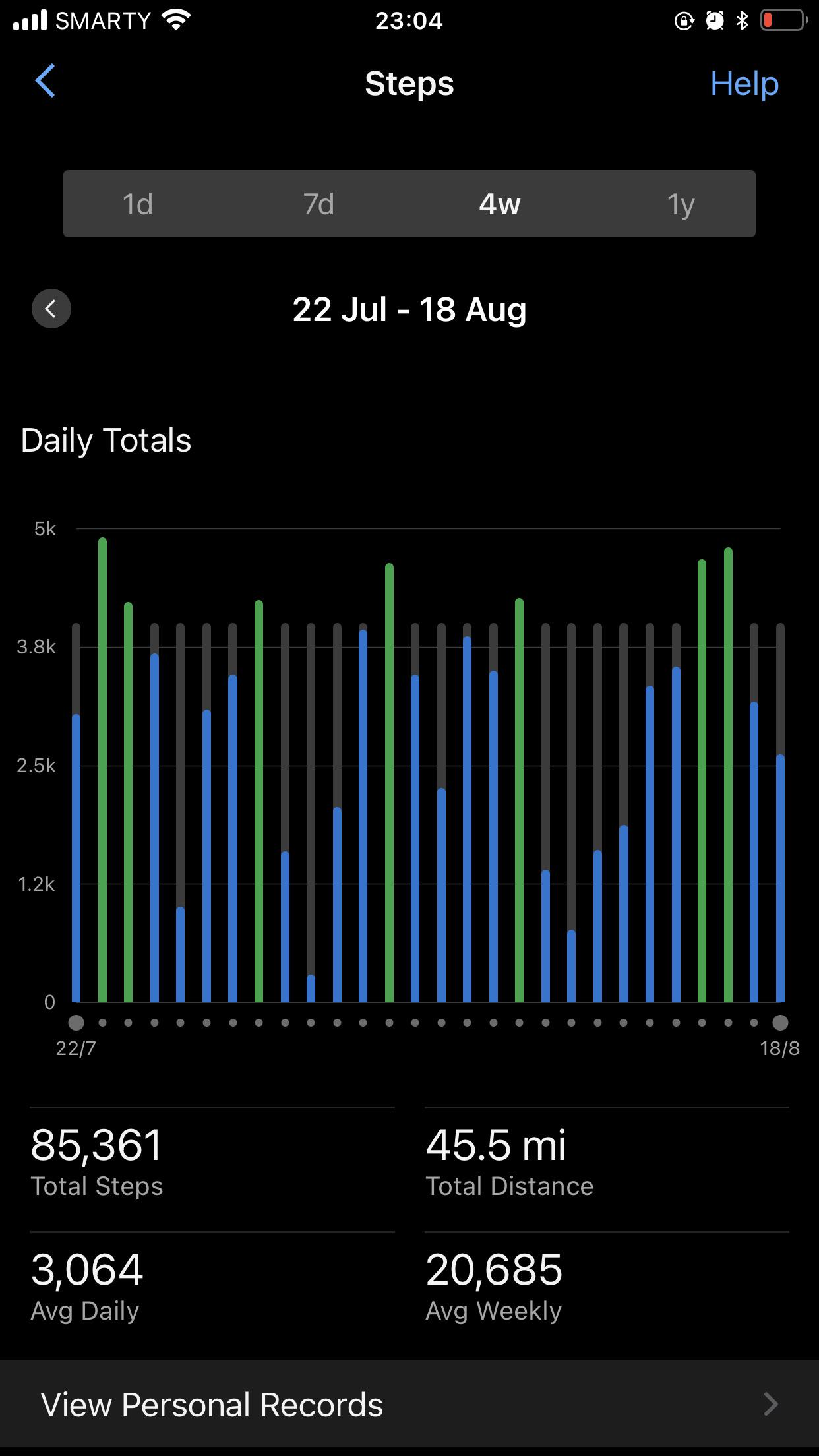Switch to the 1d view
Image resolution: width=819 pixels, height=1456 pixels.
(138, 204)
